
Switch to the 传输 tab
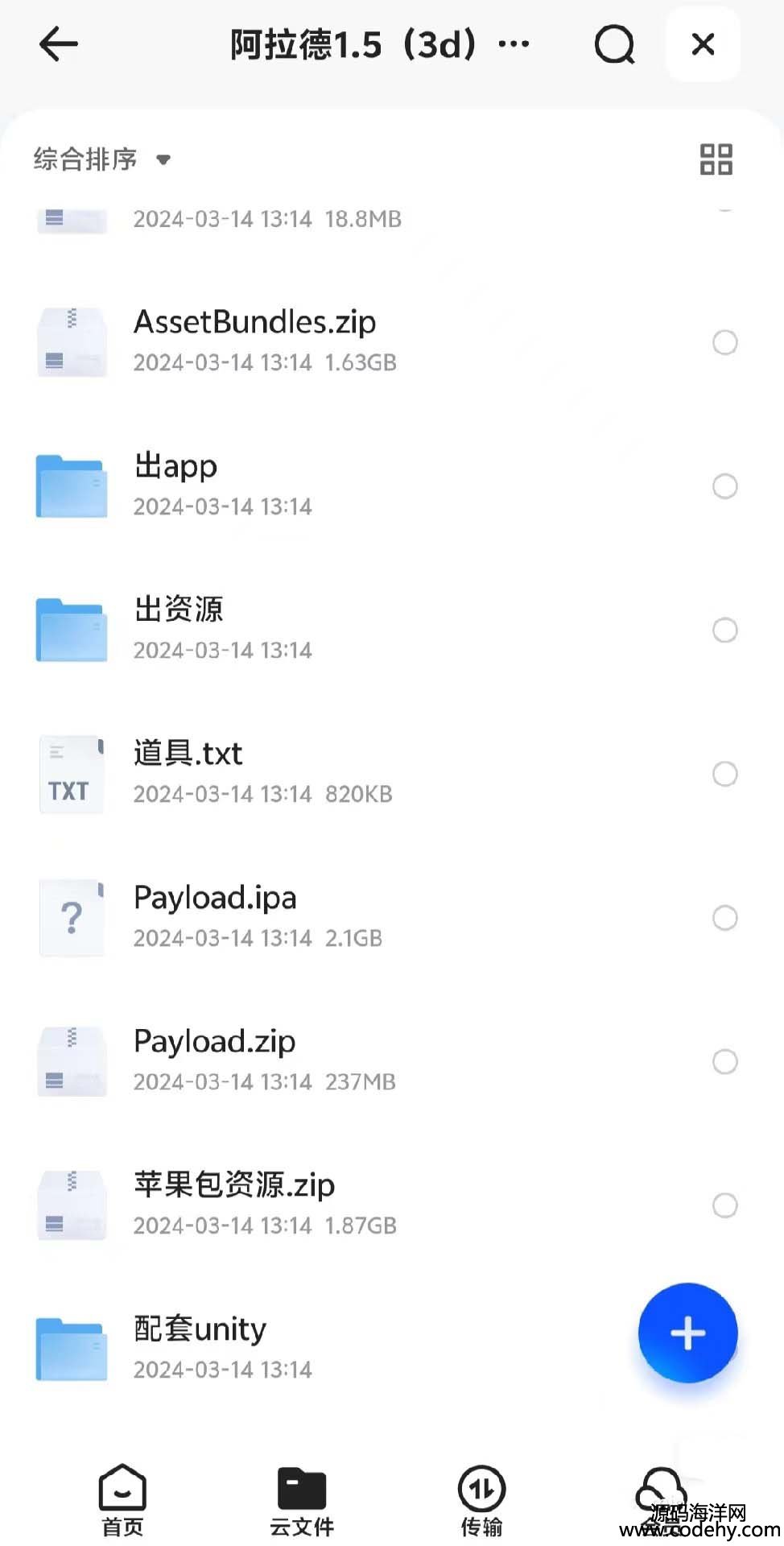click(x=481, y=1500)
